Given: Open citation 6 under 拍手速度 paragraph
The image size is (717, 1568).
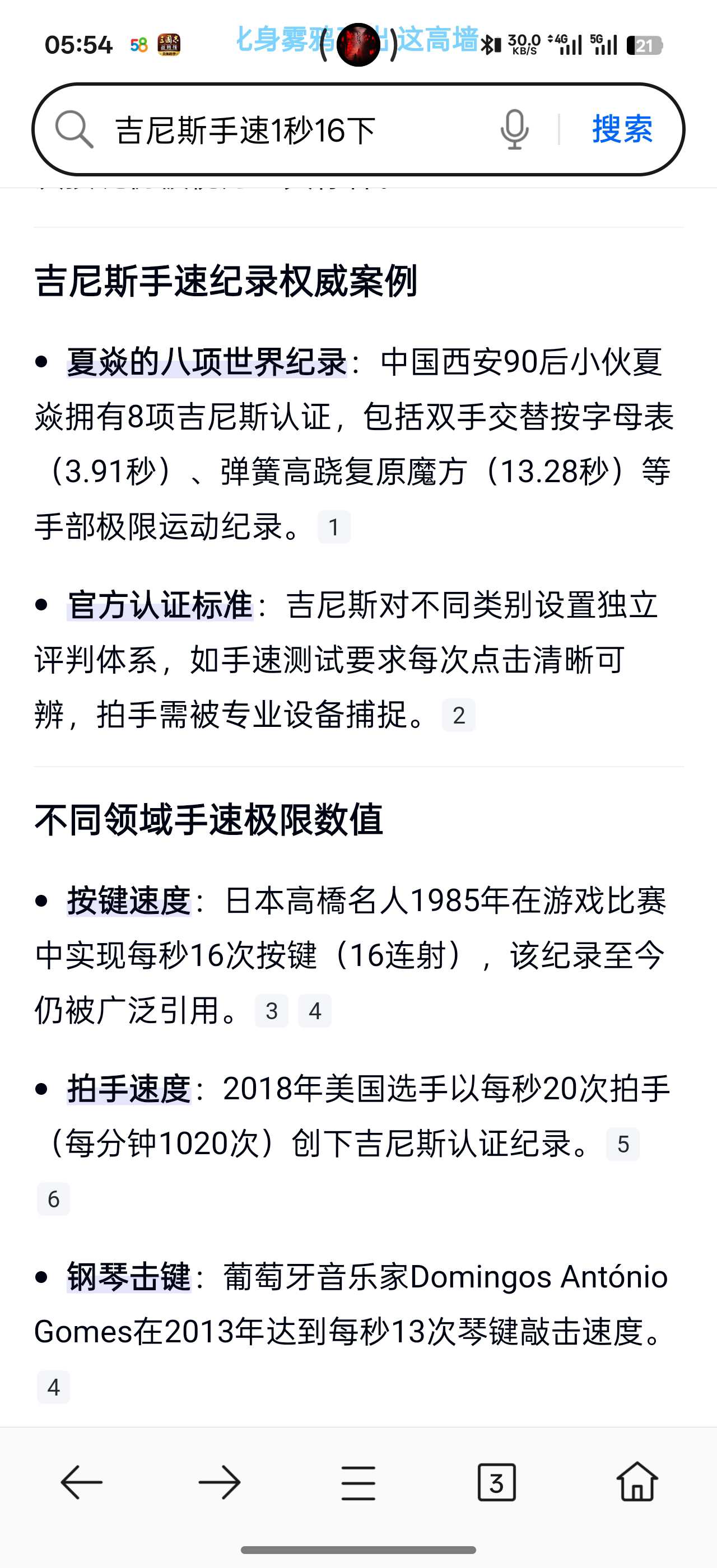Looking at the screenshot, I should [x=54, y=1199].
